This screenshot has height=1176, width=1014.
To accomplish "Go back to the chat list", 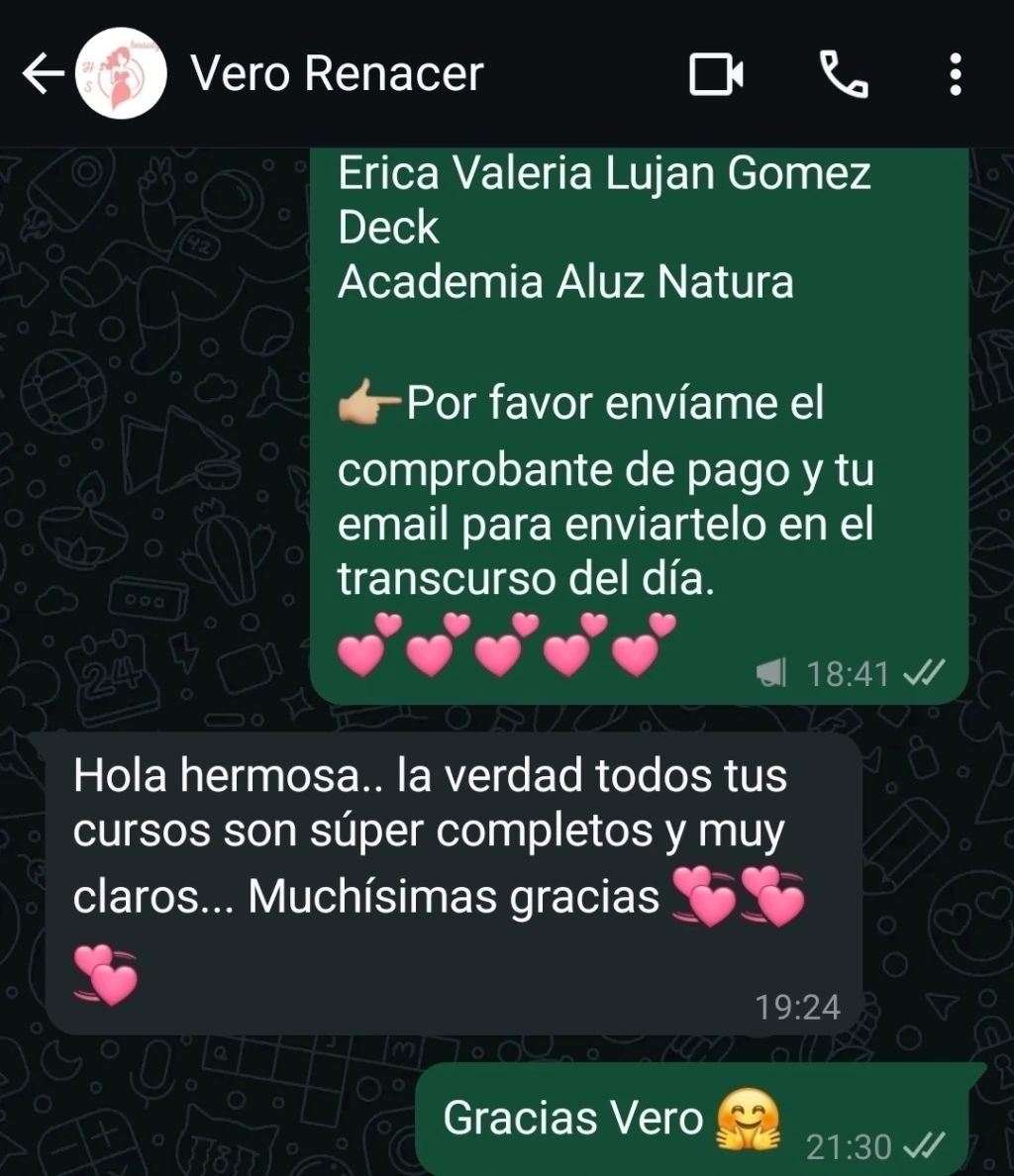I will 42,74.
